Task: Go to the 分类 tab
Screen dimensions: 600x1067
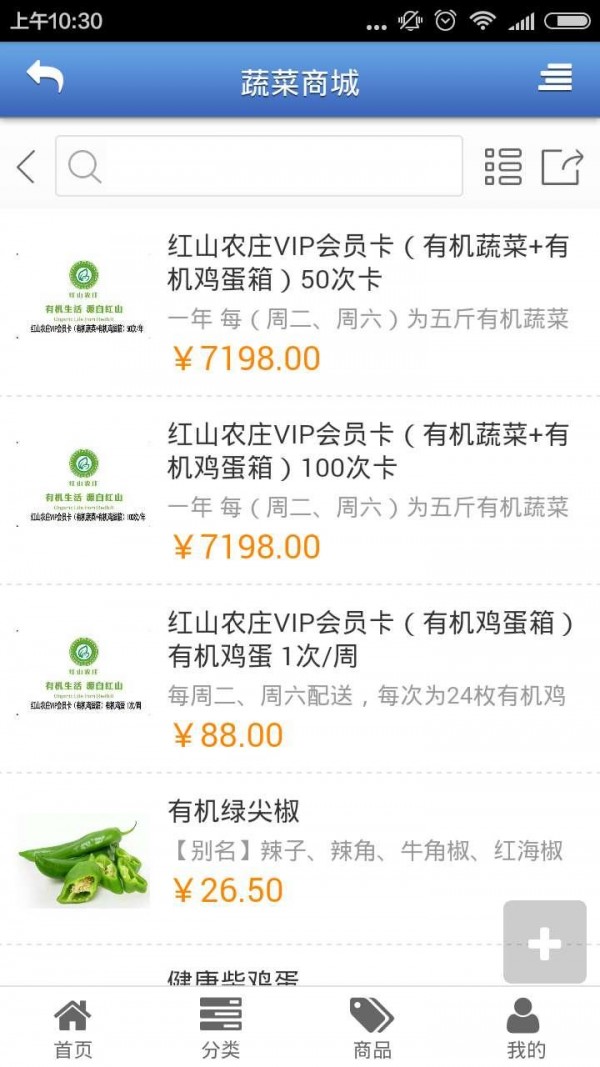Action: tap(221, 1027)
